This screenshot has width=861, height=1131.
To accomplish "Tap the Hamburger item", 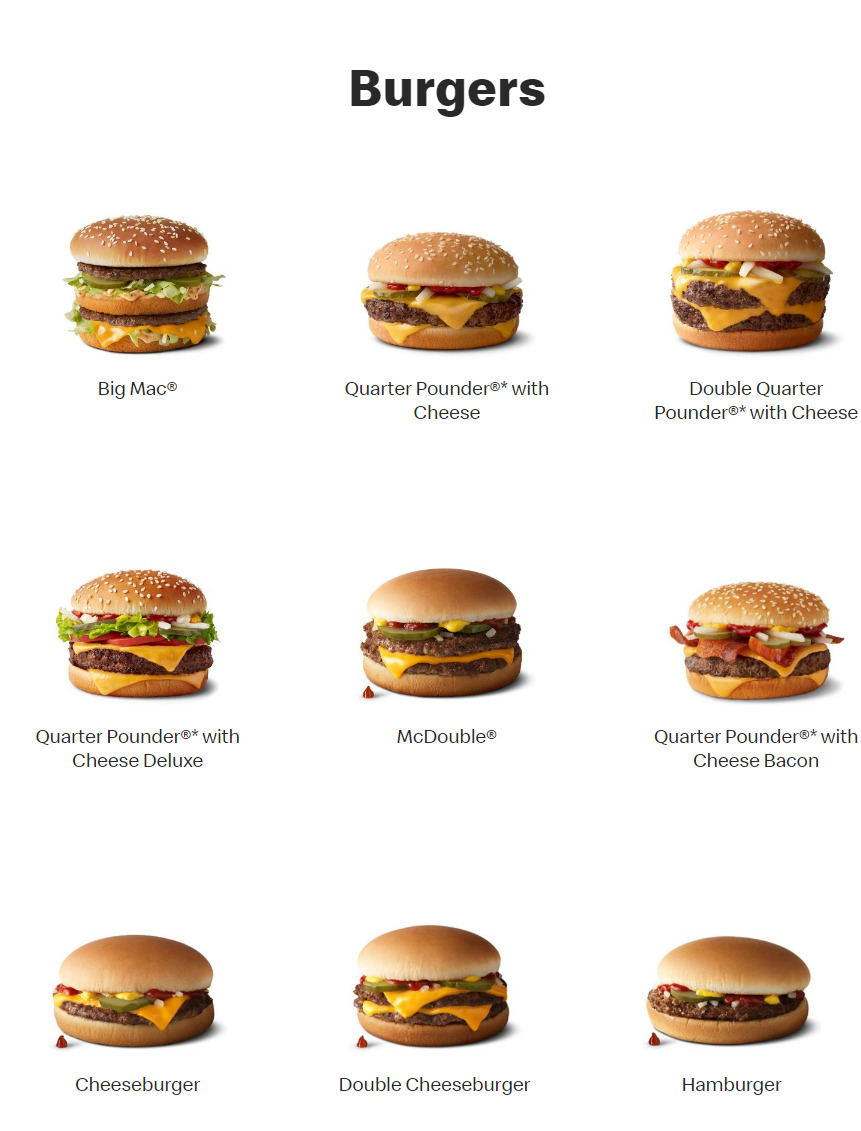I will pyautogui.click(x=732, y=990).
